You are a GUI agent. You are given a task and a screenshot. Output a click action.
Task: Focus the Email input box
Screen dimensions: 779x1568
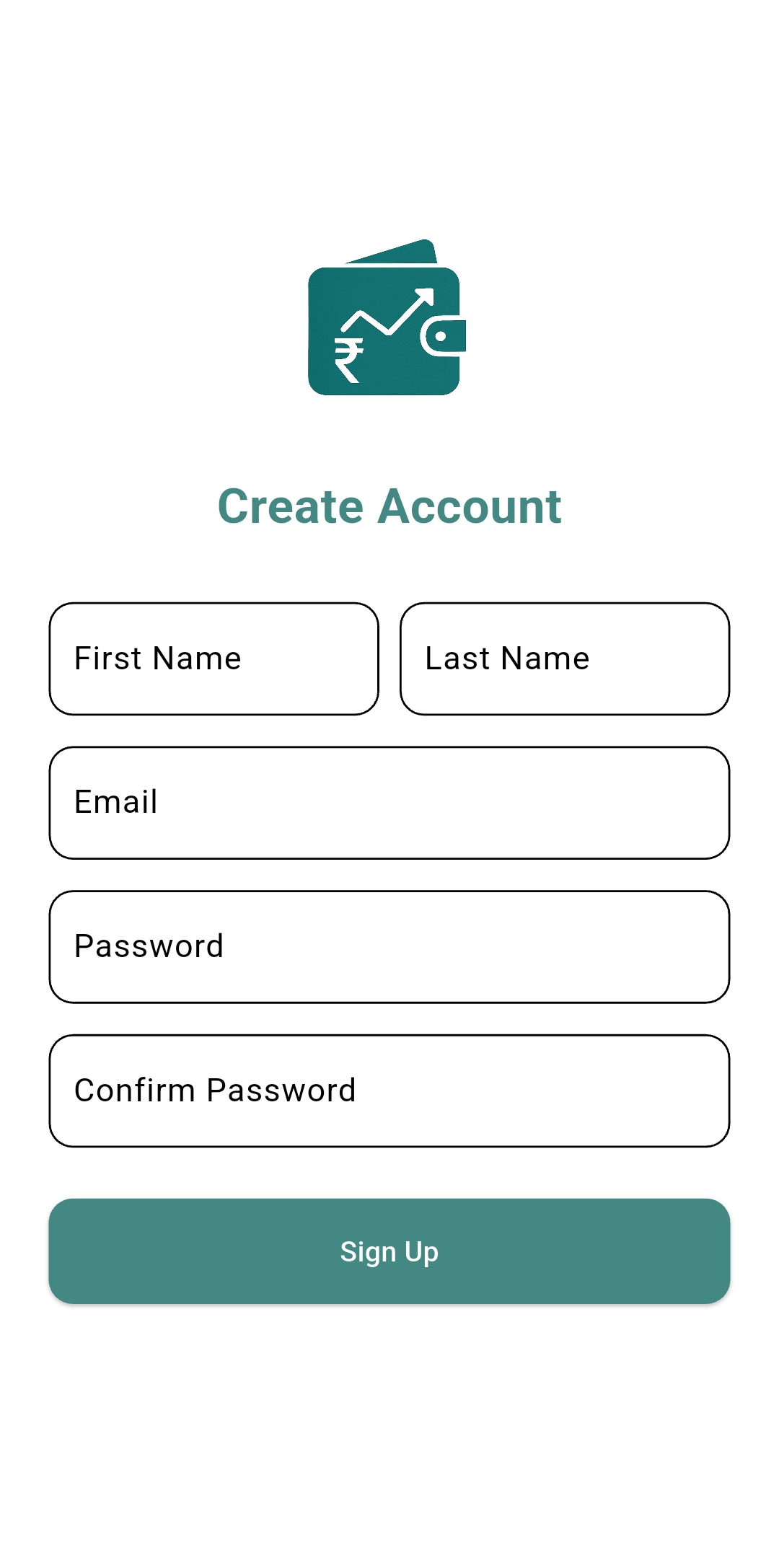(389, 803)
